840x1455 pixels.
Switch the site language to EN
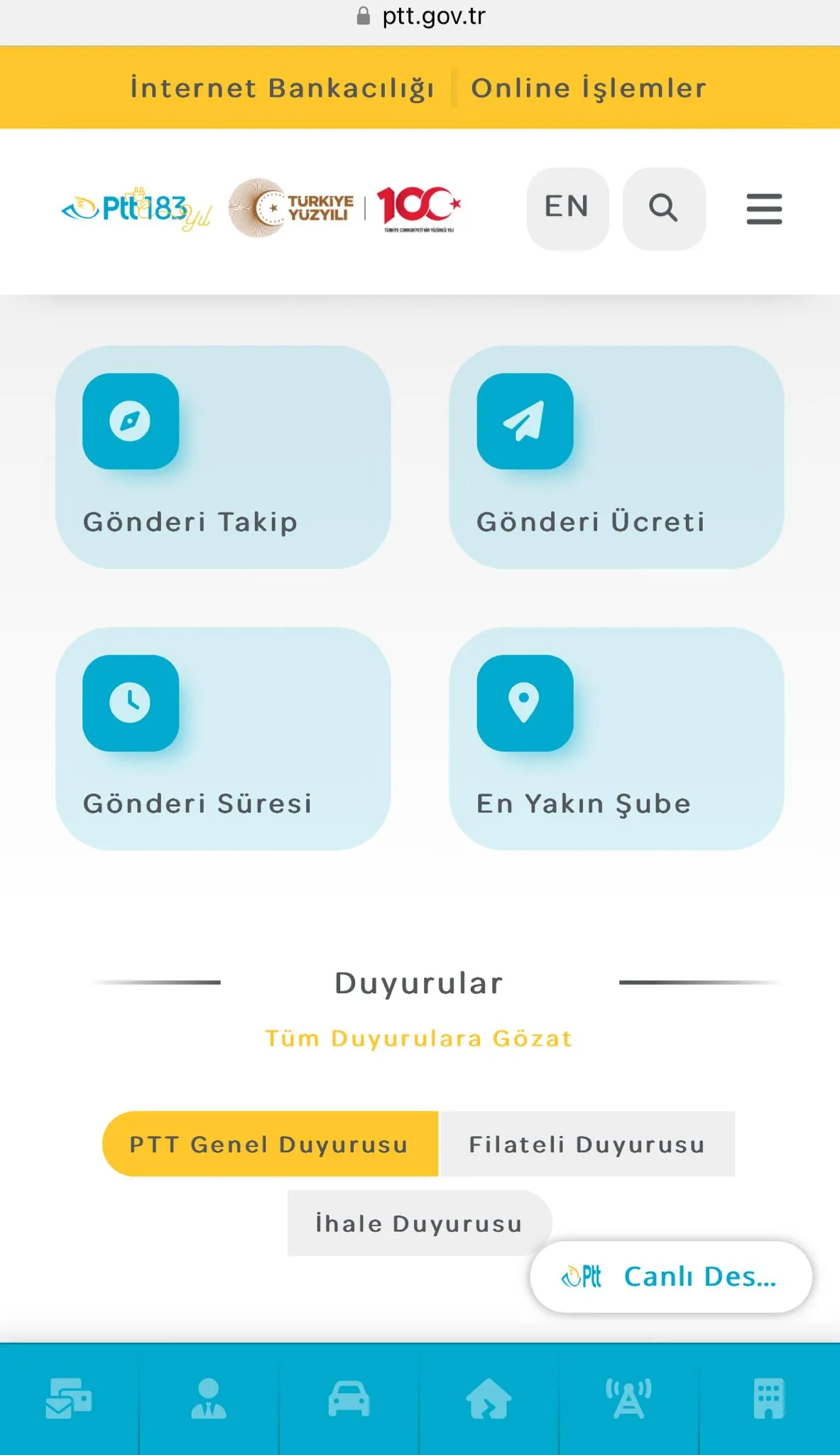pyautogui.click(x=567, y=208)
